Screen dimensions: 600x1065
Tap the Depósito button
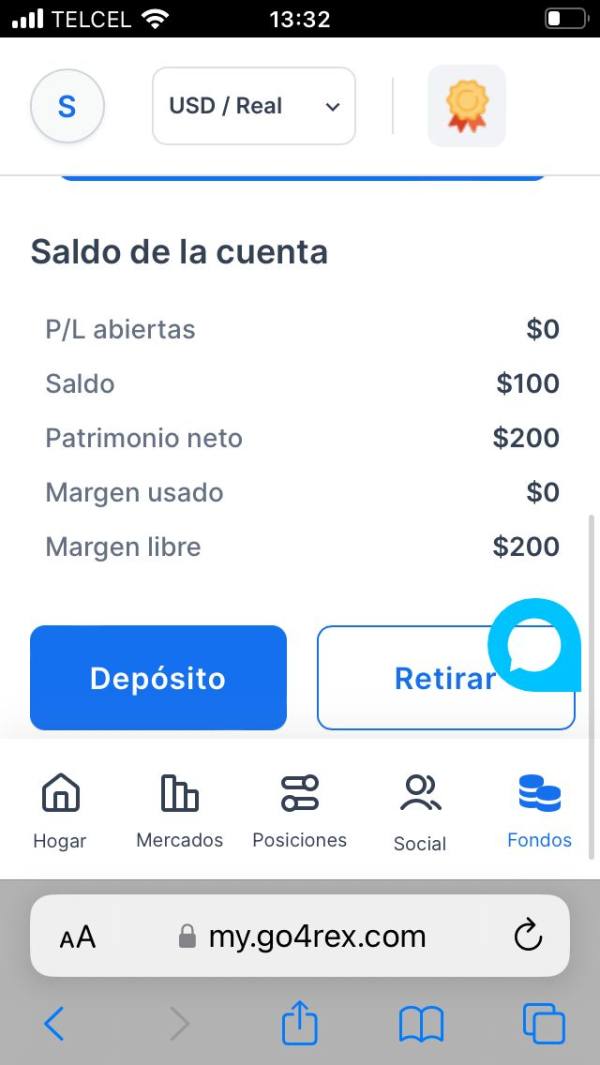tap(158, 678)
